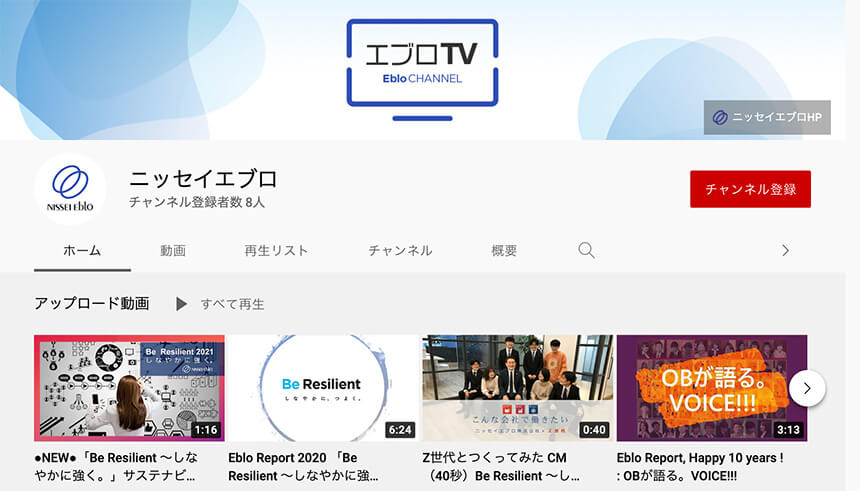This screenshot has width=860, height=491.
Task: Show more tabs with the right chevron
Action: click(x=785, y=250)
